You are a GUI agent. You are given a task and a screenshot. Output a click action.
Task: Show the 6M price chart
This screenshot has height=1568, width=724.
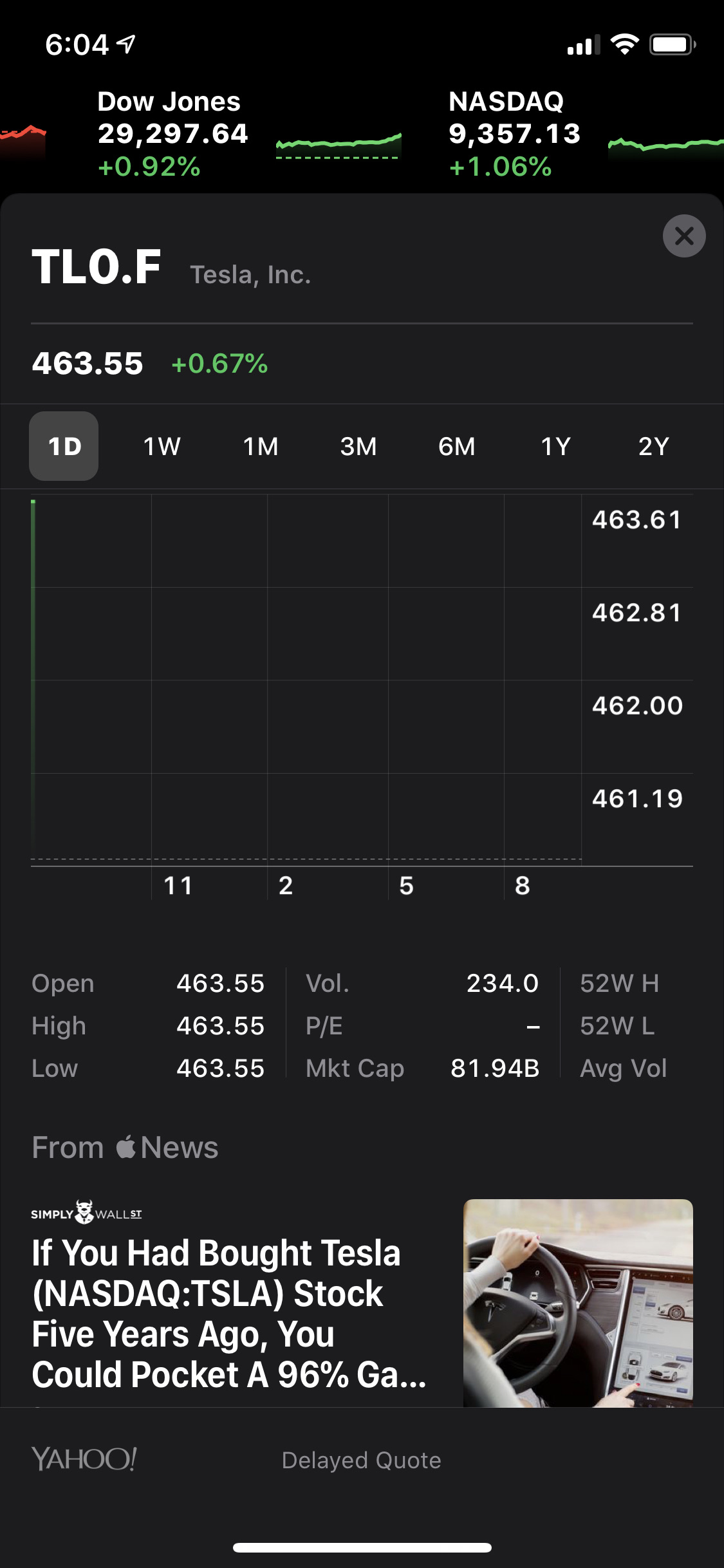(x=457, y=446)
